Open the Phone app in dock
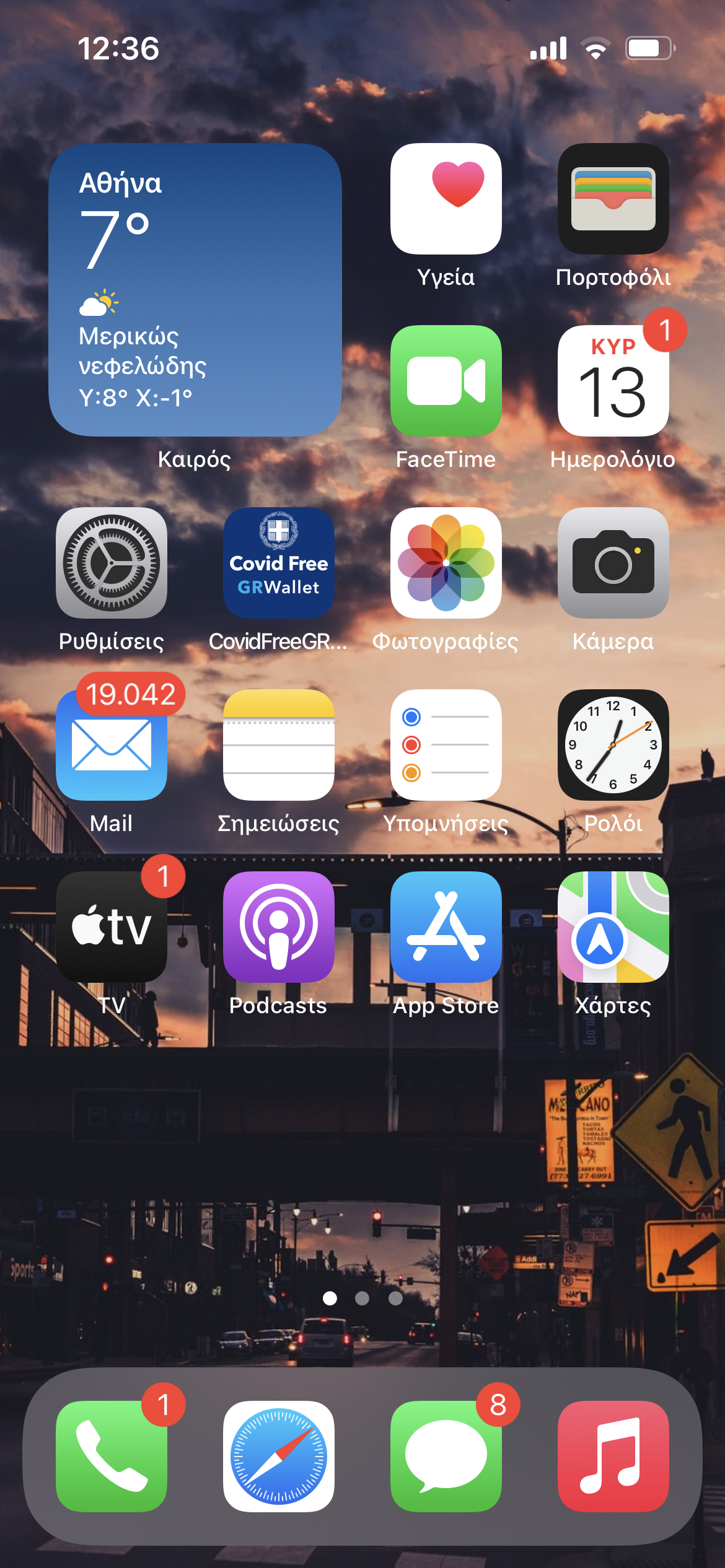Image resolution: width=725 pixels, height=1568 pixels. click(x=112, y=1456)
